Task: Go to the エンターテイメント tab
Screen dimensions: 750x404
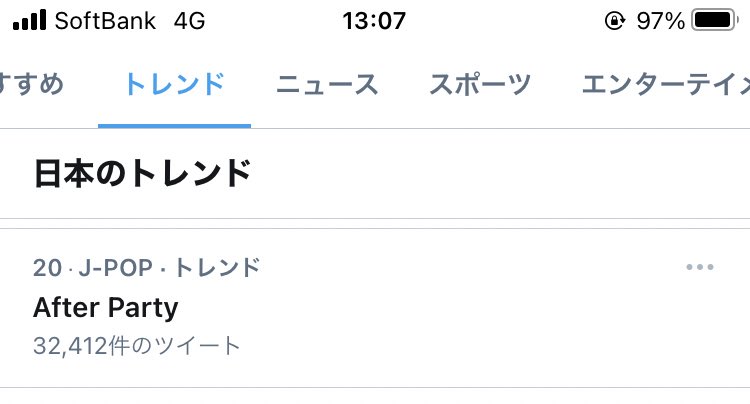Action: point(665,85)
